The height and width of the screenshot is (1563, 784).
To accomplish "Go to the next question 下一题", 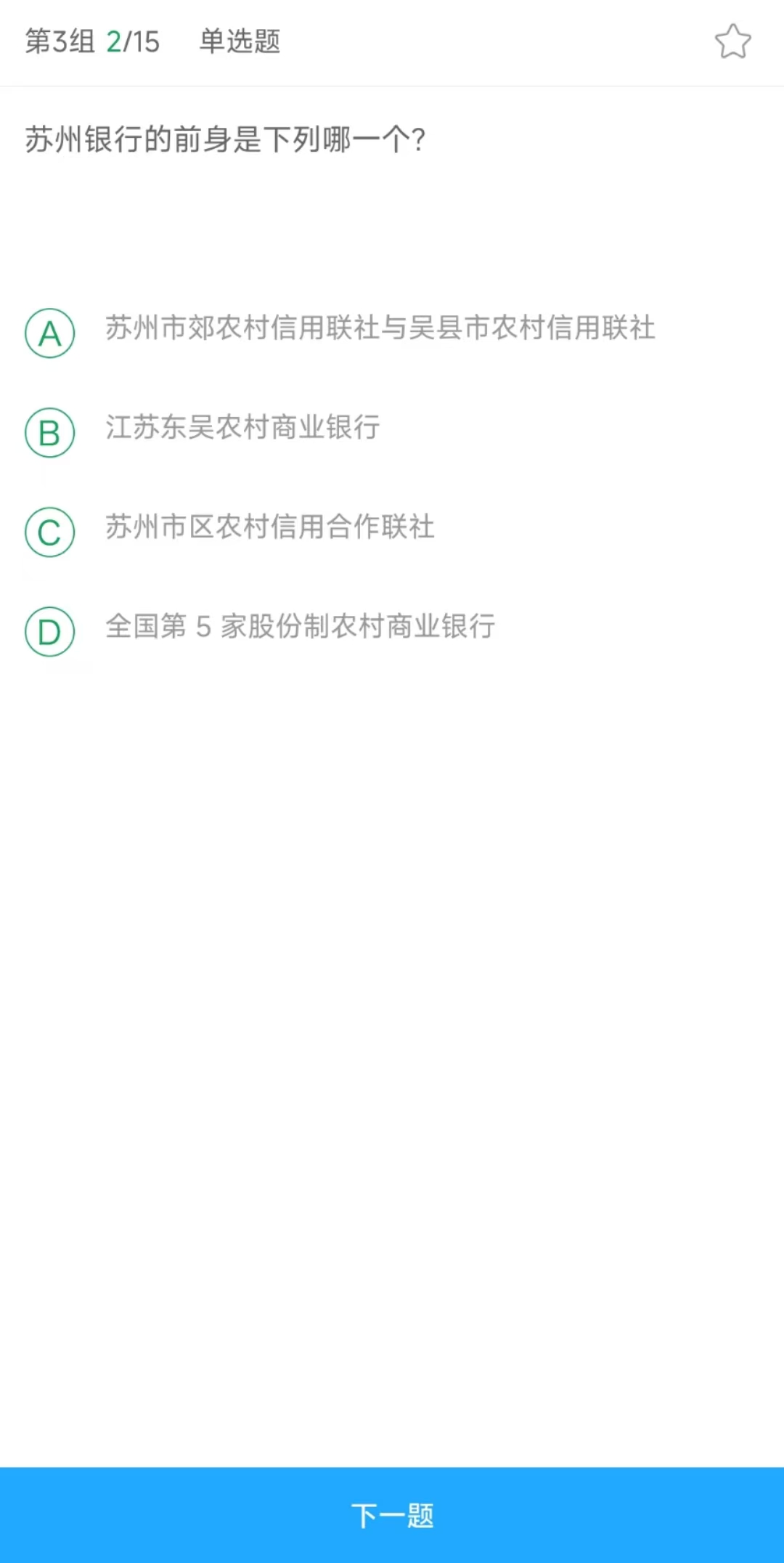I will point(392,1515).
